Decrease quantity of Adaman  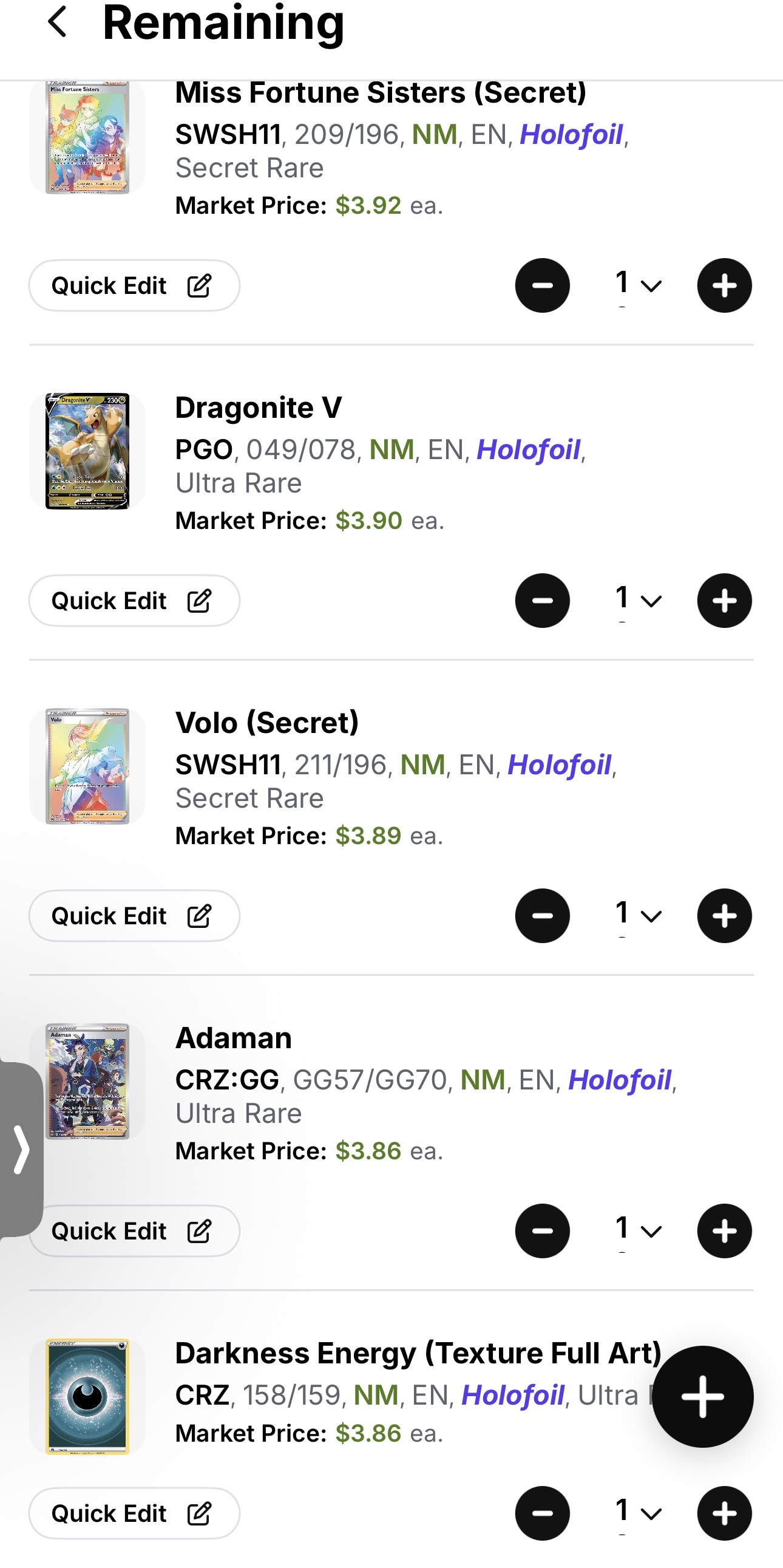542,1232
